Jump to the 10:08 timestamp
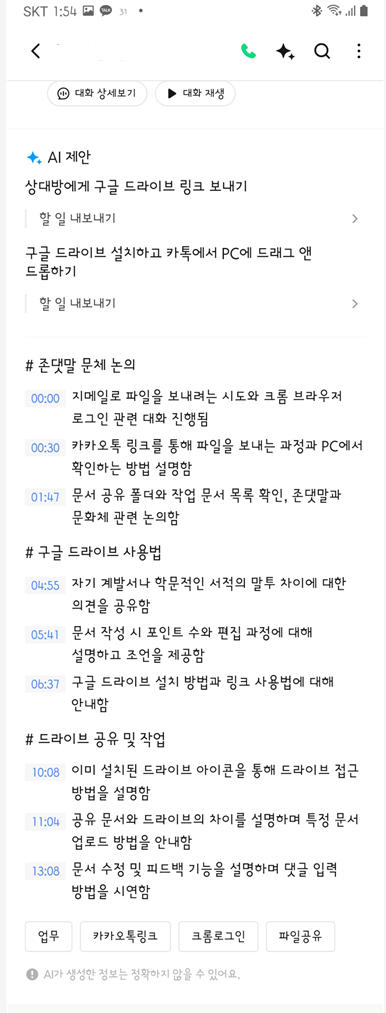The width and height of the screenshot is (386, 1013). coord(45,772)
